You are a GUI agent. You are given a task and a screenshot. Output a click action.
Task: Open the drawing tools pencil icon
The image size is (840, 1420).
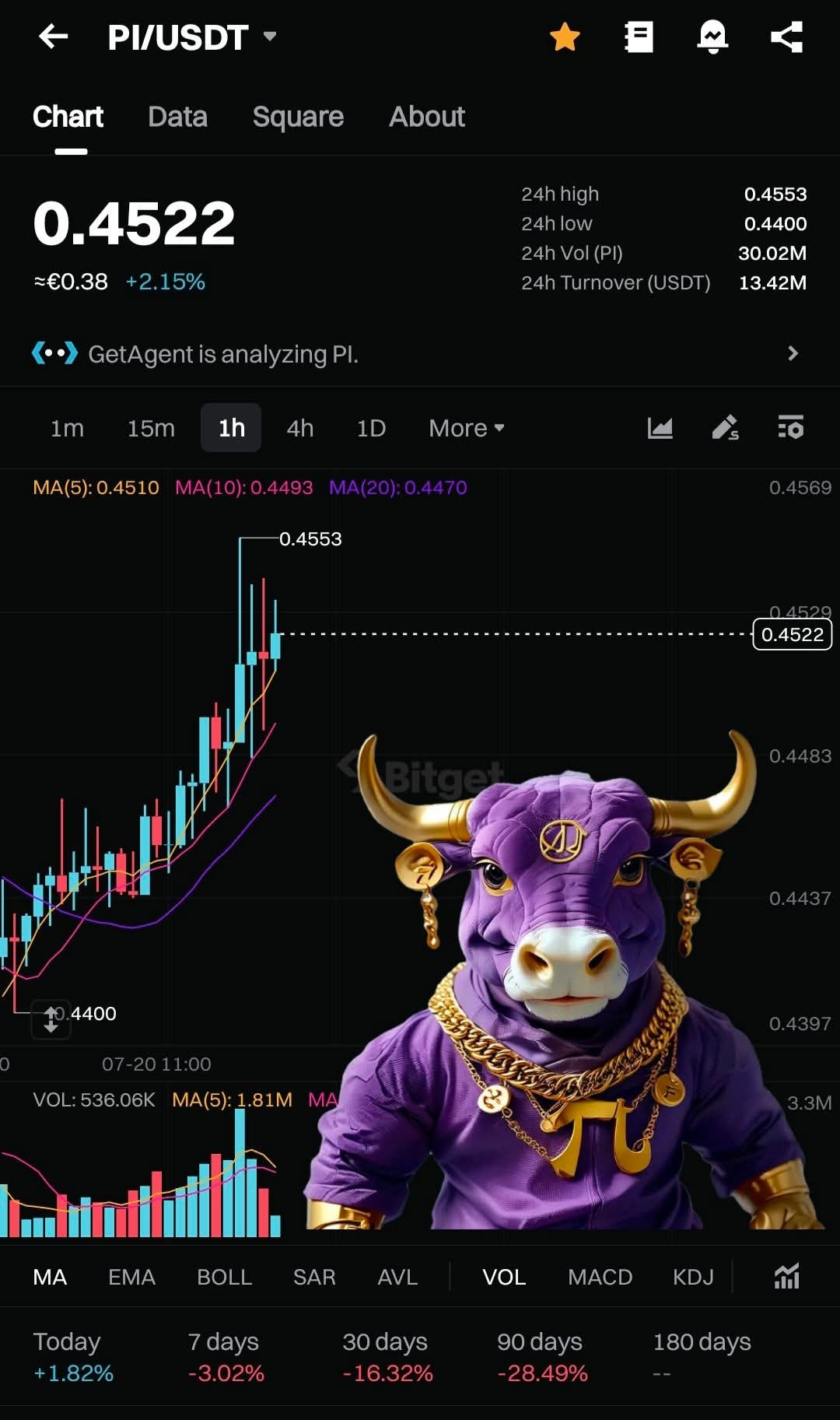point(725,428)
